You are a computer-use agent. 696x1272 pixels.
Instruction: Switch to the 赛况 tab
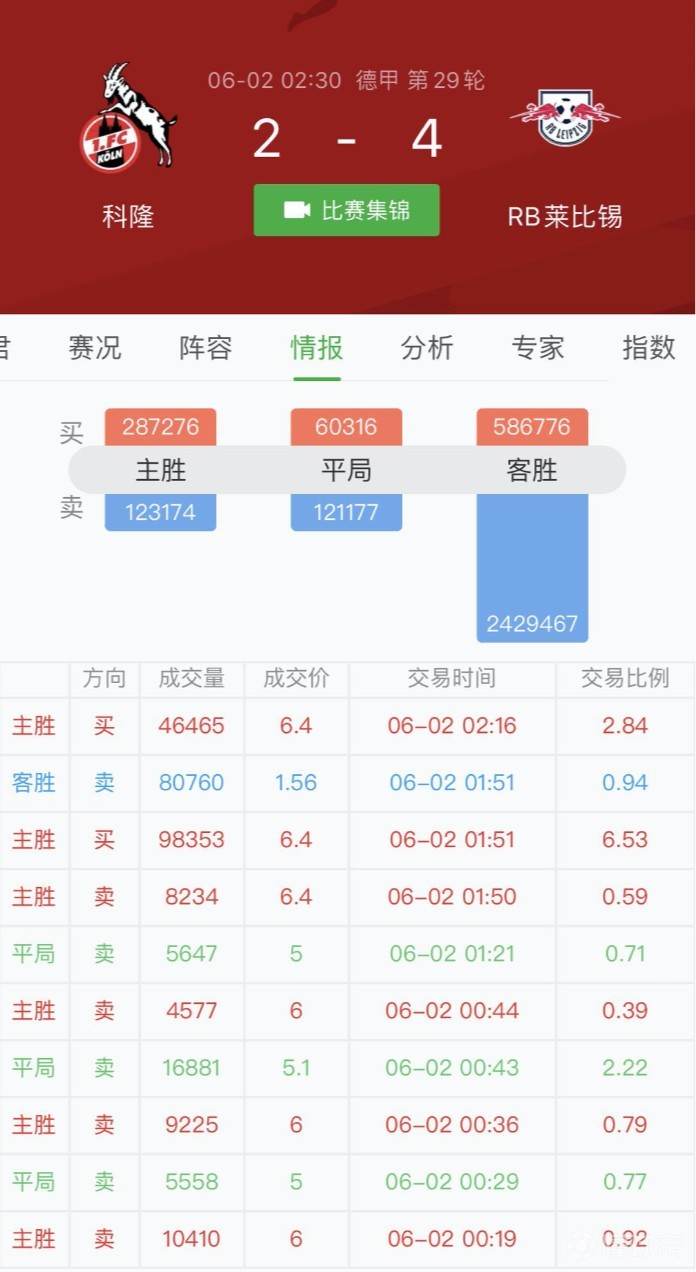point(94,348)
